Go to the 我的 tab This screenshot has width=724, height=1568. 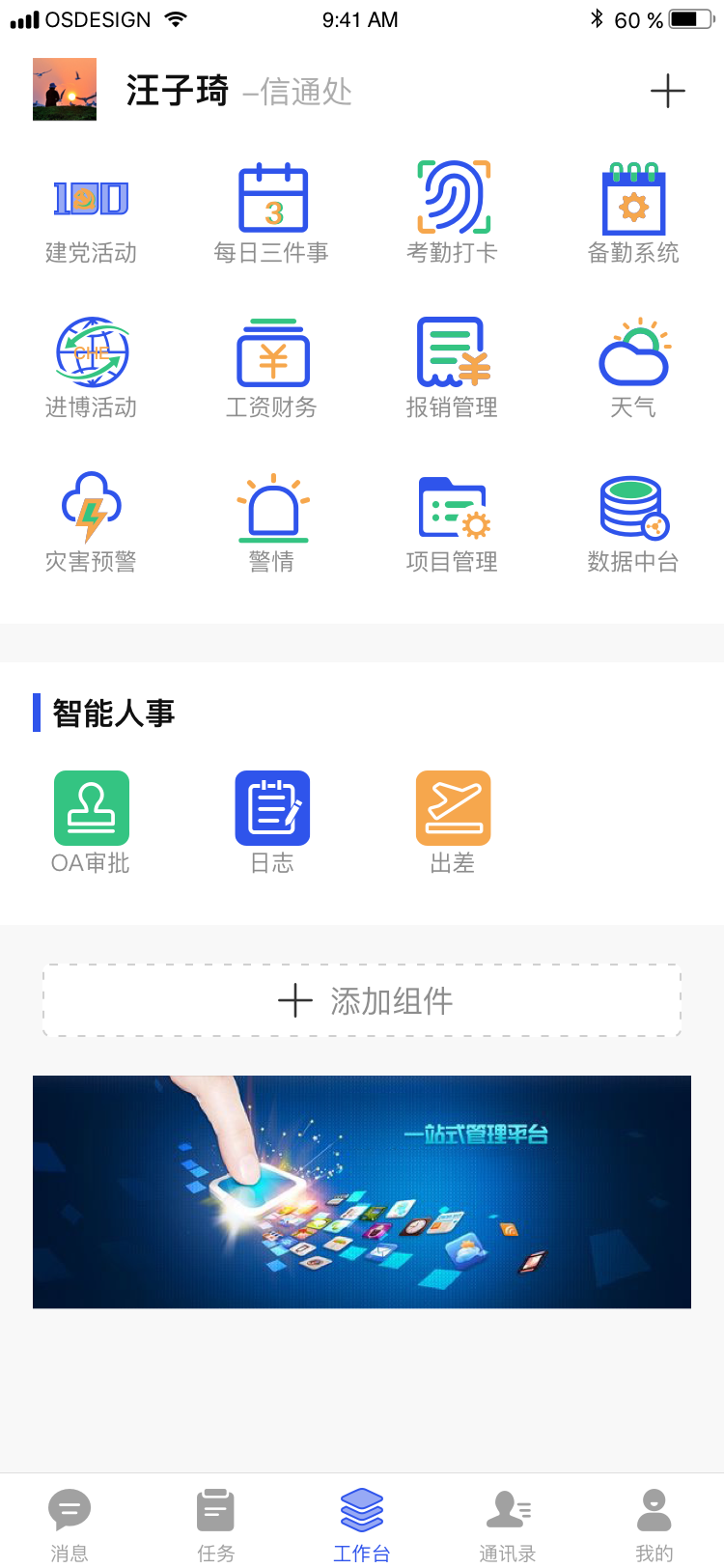[x=654, y=1523]
